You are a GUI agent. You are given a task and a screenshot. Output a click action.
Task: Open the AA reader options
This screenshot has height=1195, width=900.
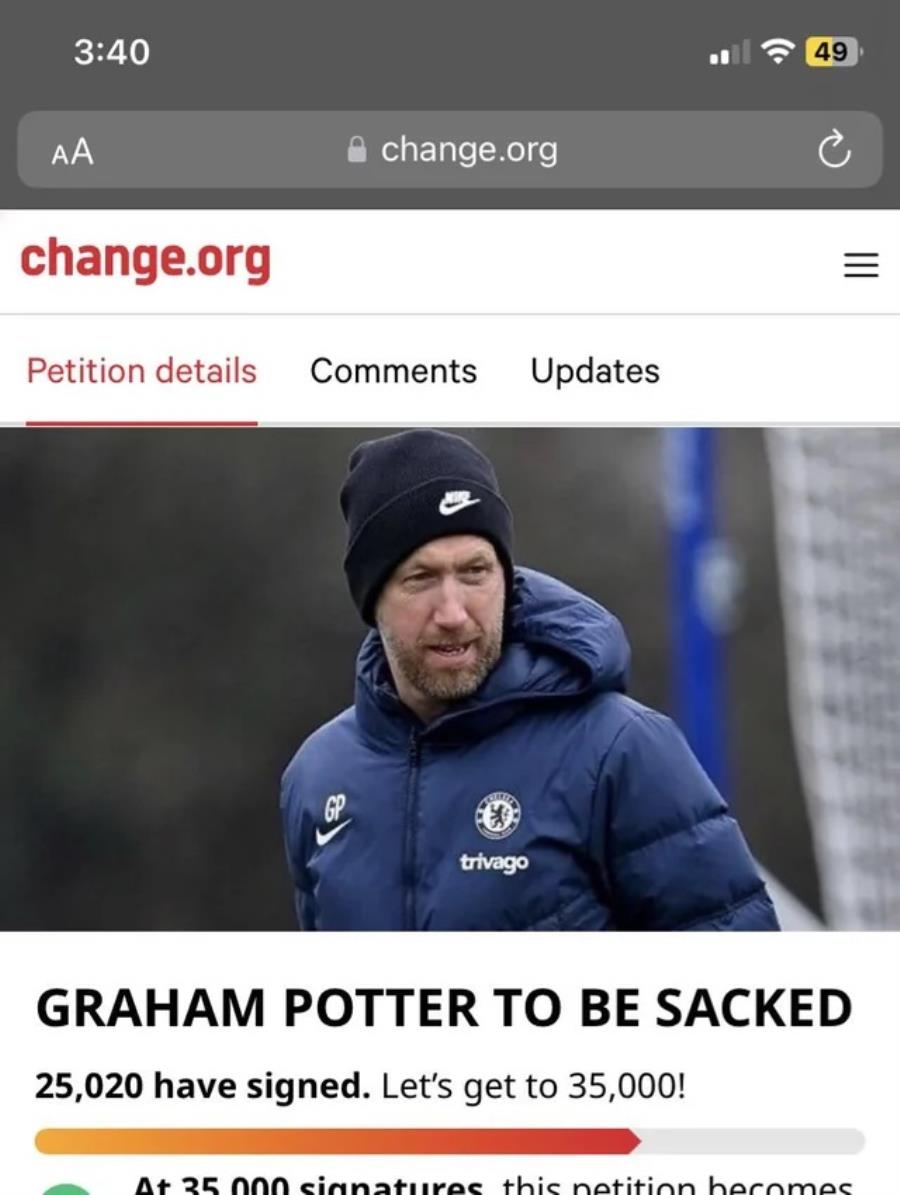(73, 151)
